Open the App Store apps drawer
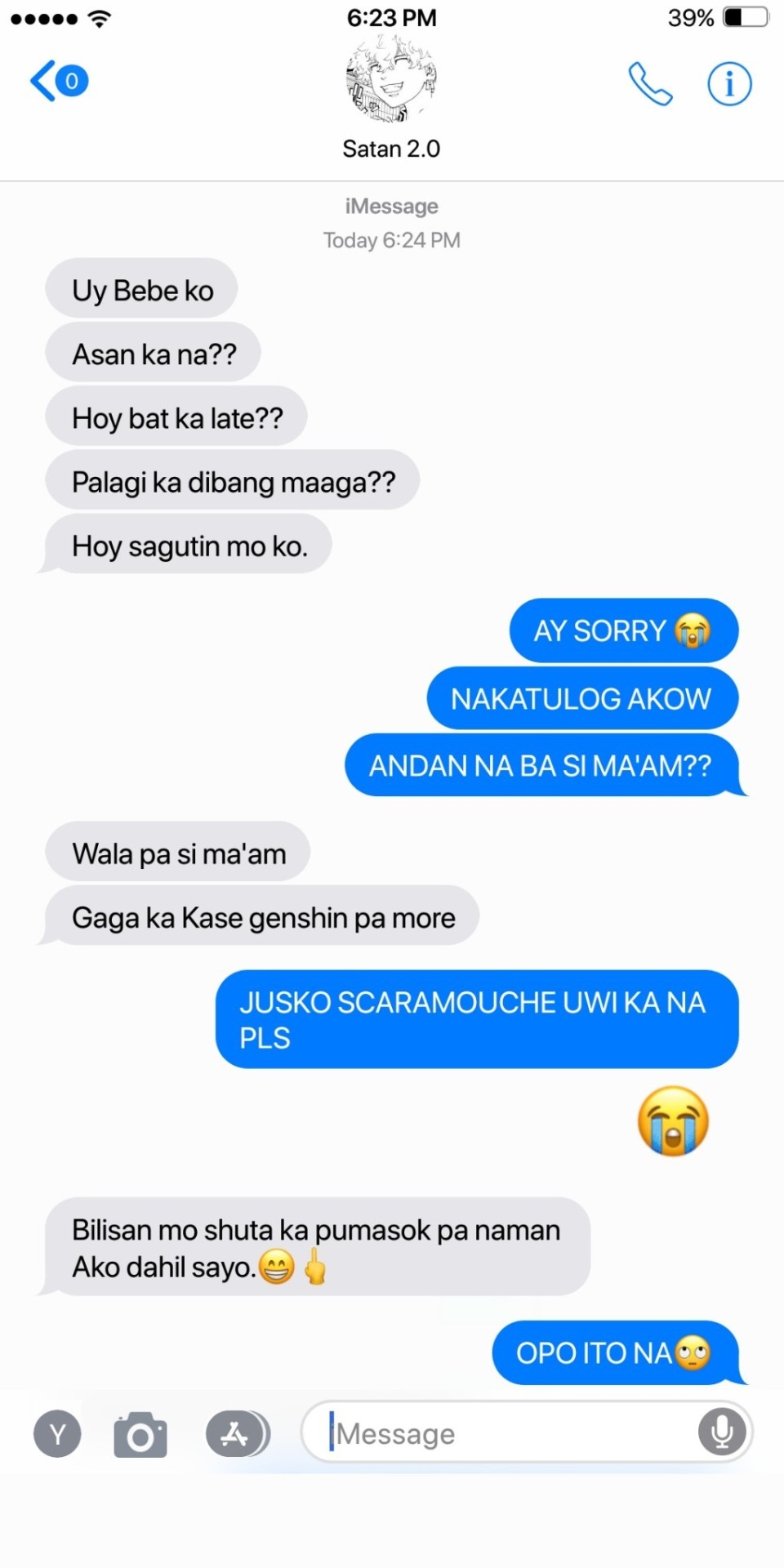The image size is (784, 1568). coord(236,1433)
